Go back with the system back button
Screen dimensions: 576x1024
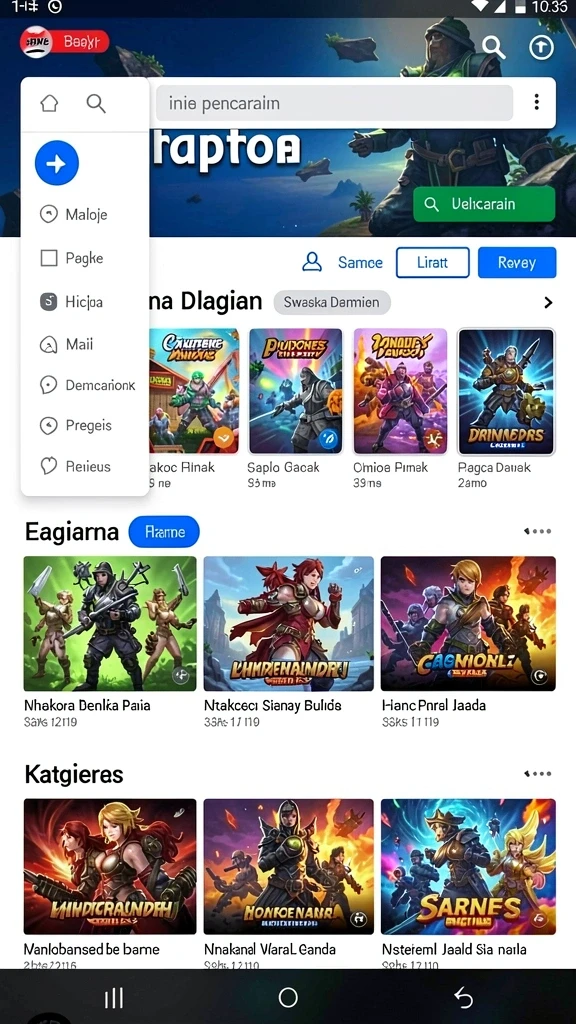[463, 997]
